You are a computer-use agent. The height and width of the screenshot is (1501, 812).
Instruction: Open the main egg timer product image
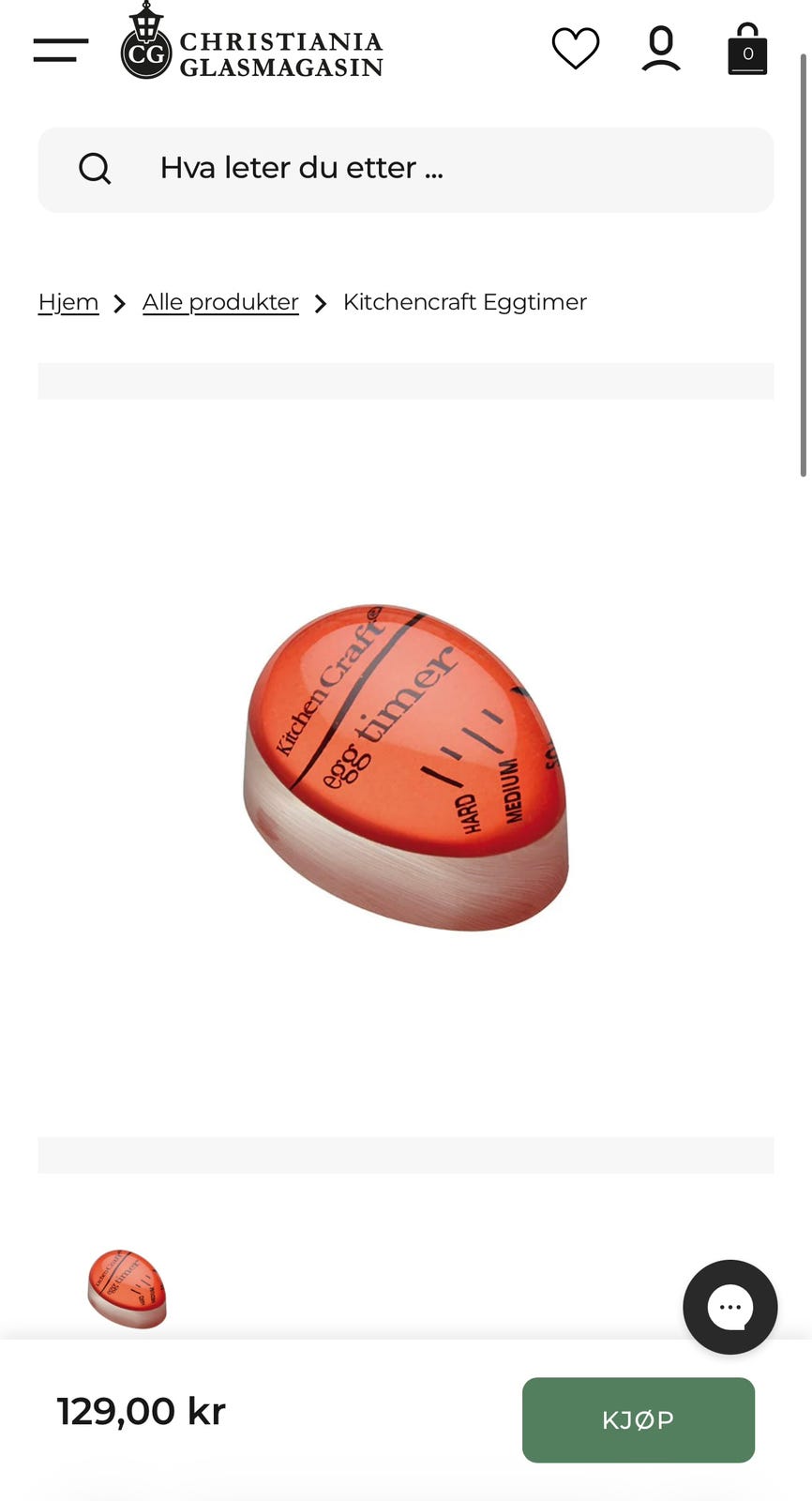(x=406, y=767)
